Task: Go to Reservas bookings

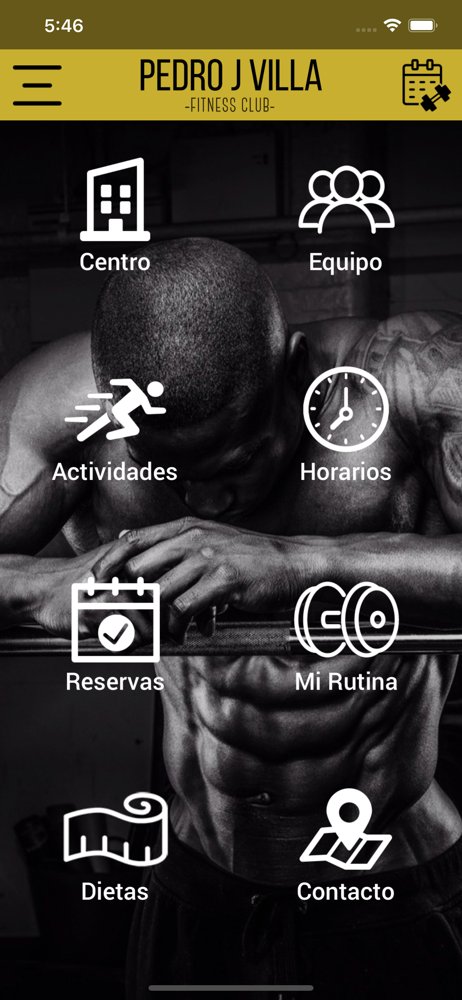Action: [x=115, y=635]
